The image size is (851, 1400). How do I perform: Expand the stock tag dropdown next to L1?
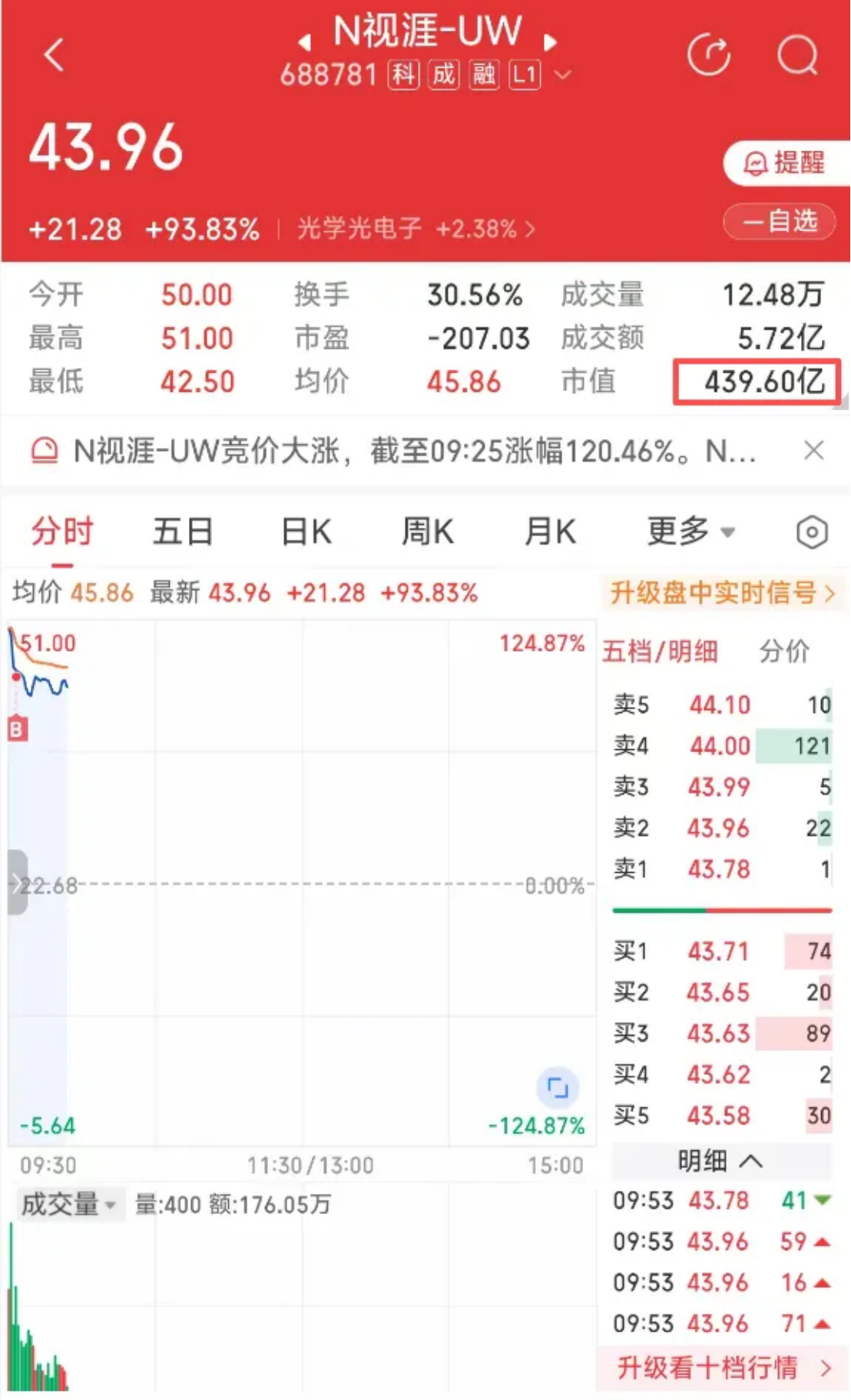coord(563,75)
